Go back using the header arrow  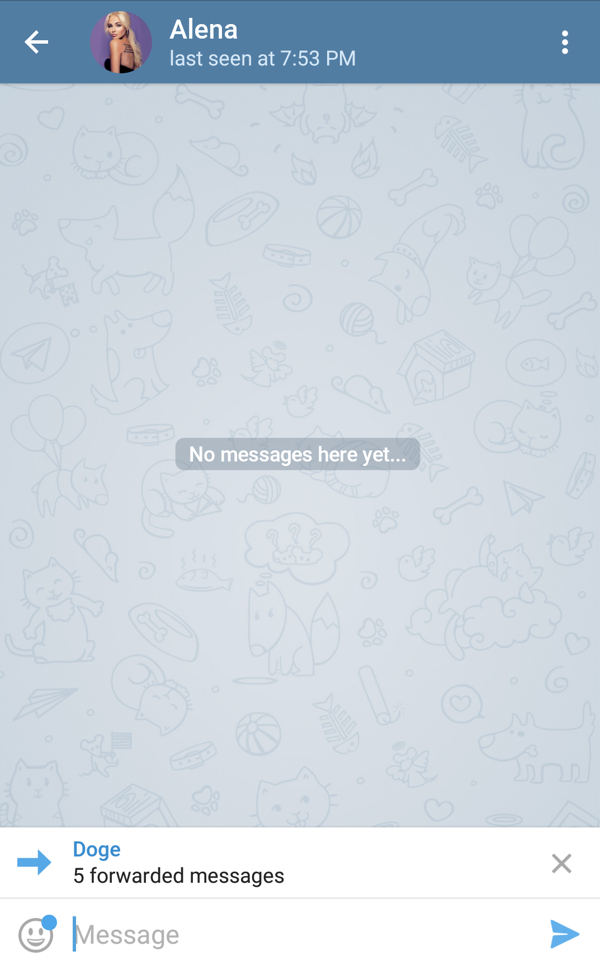[x=37, y=42]
